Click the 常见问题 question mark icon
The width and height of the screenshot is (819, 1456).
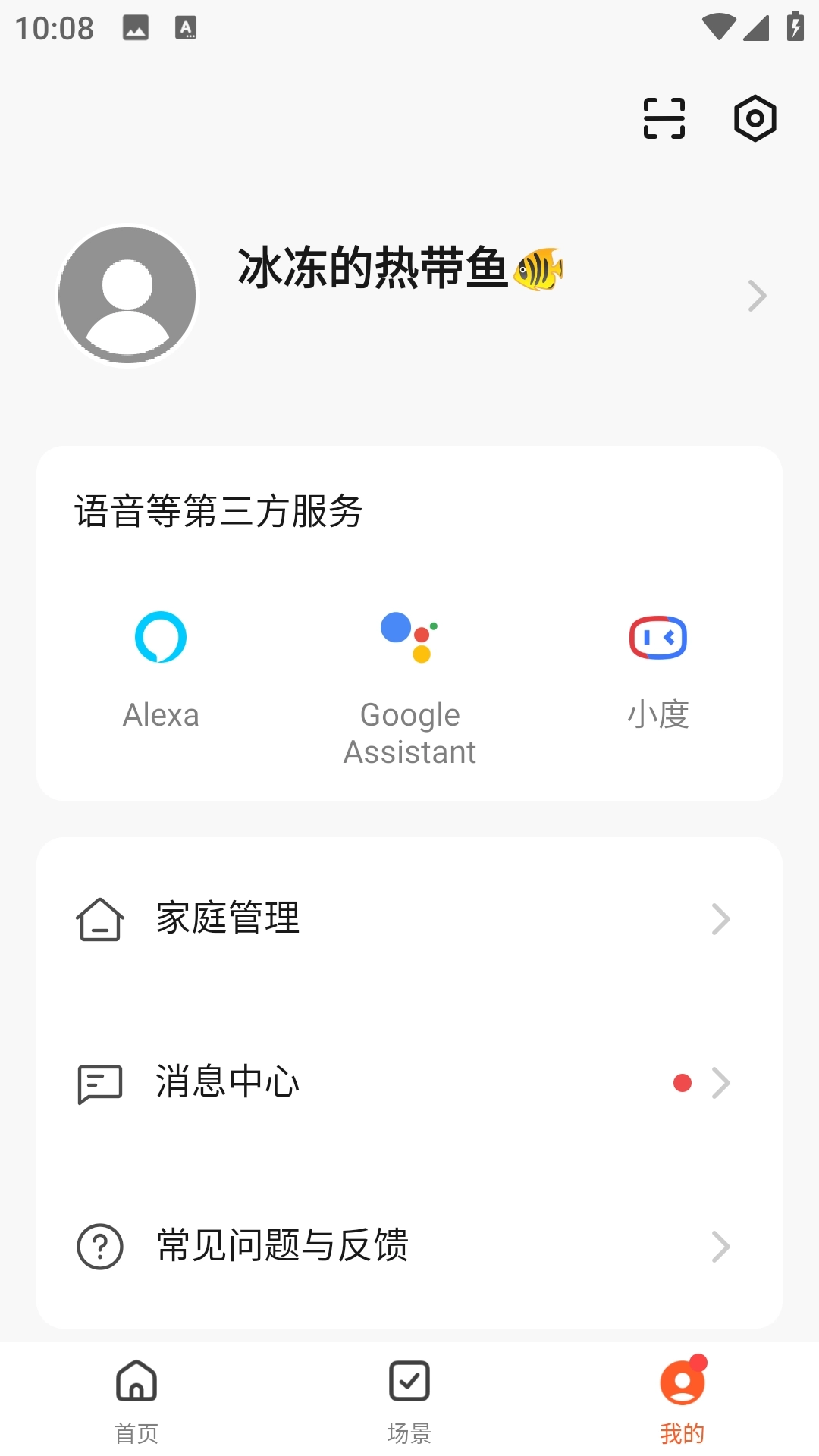101,1246
